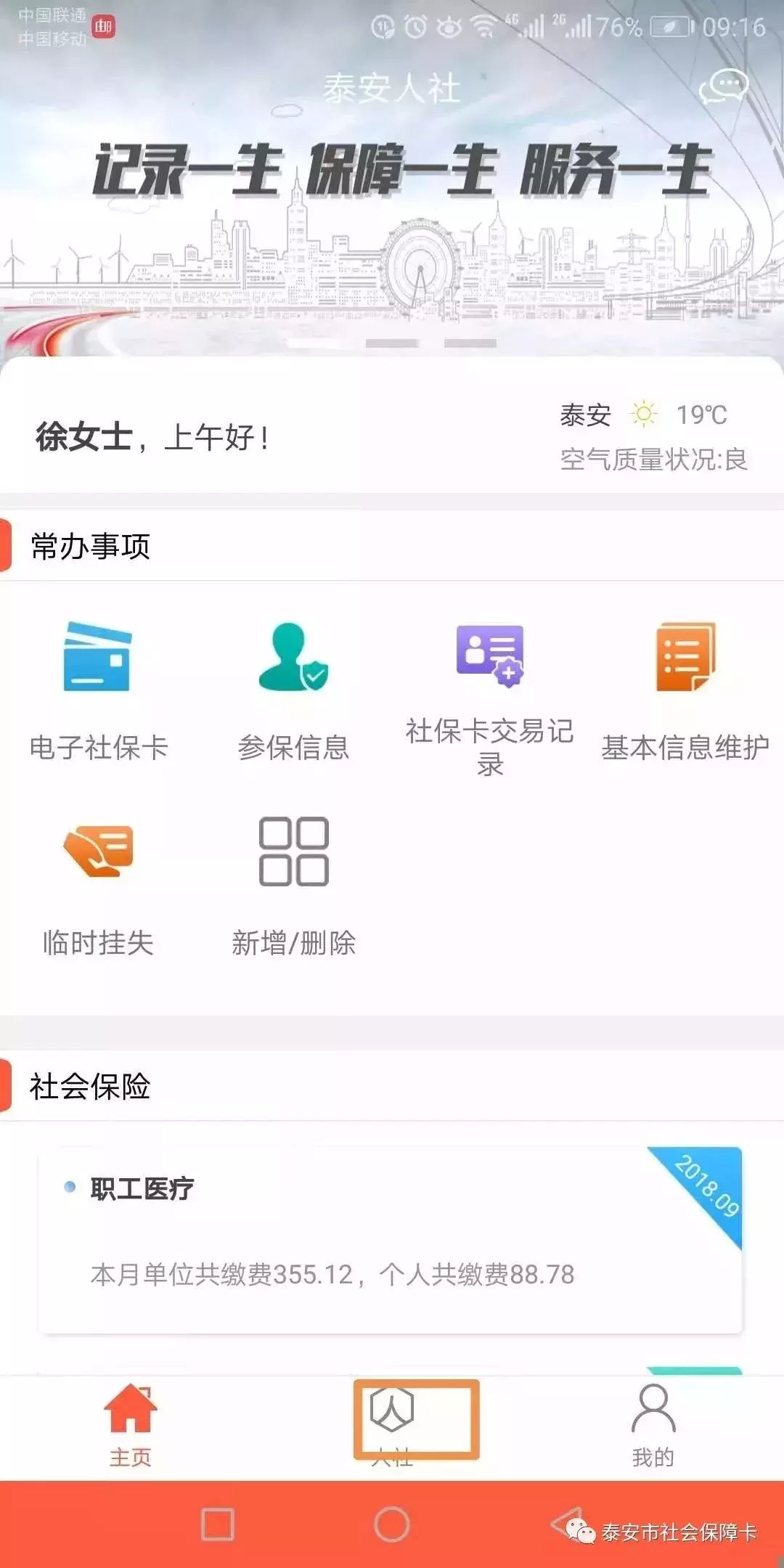Select the 主页 tab
Image resolution: width=784 pixels, height=1568 pixels.
click(x=131, y=1424)
